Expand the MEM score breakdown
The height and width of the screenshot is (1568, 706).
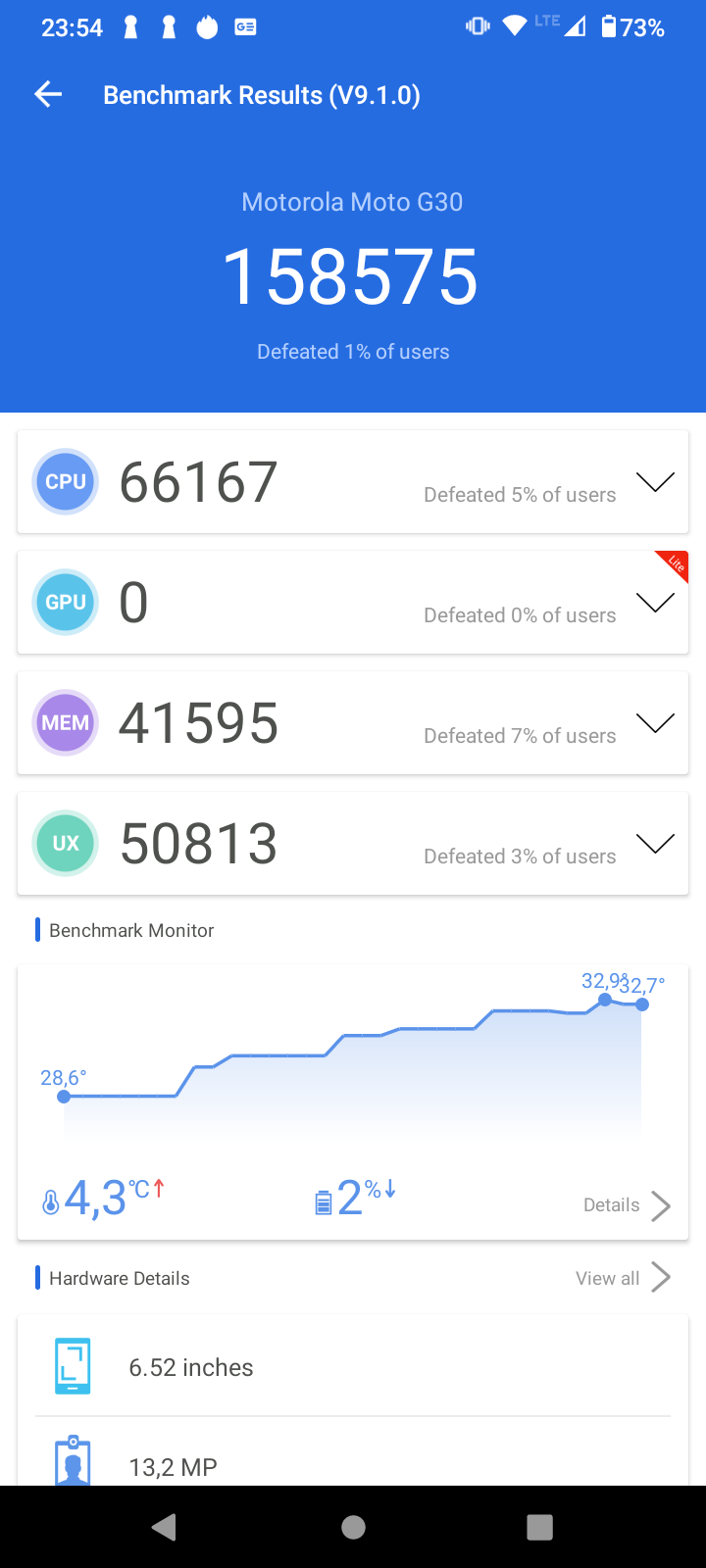coord(655,723)
